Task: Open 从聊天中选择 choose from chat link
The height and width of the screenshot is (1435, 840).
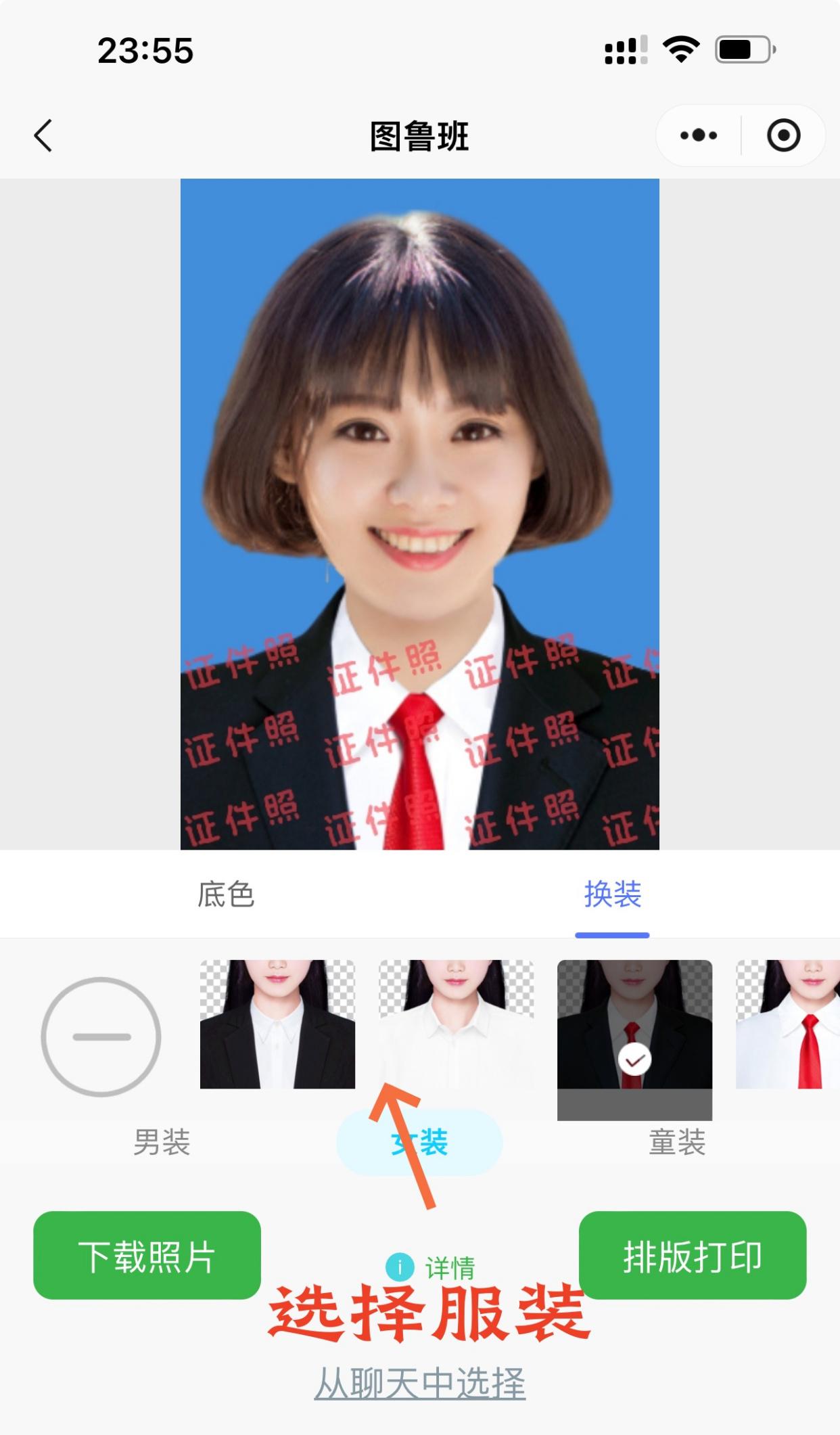Action: 419,1384
